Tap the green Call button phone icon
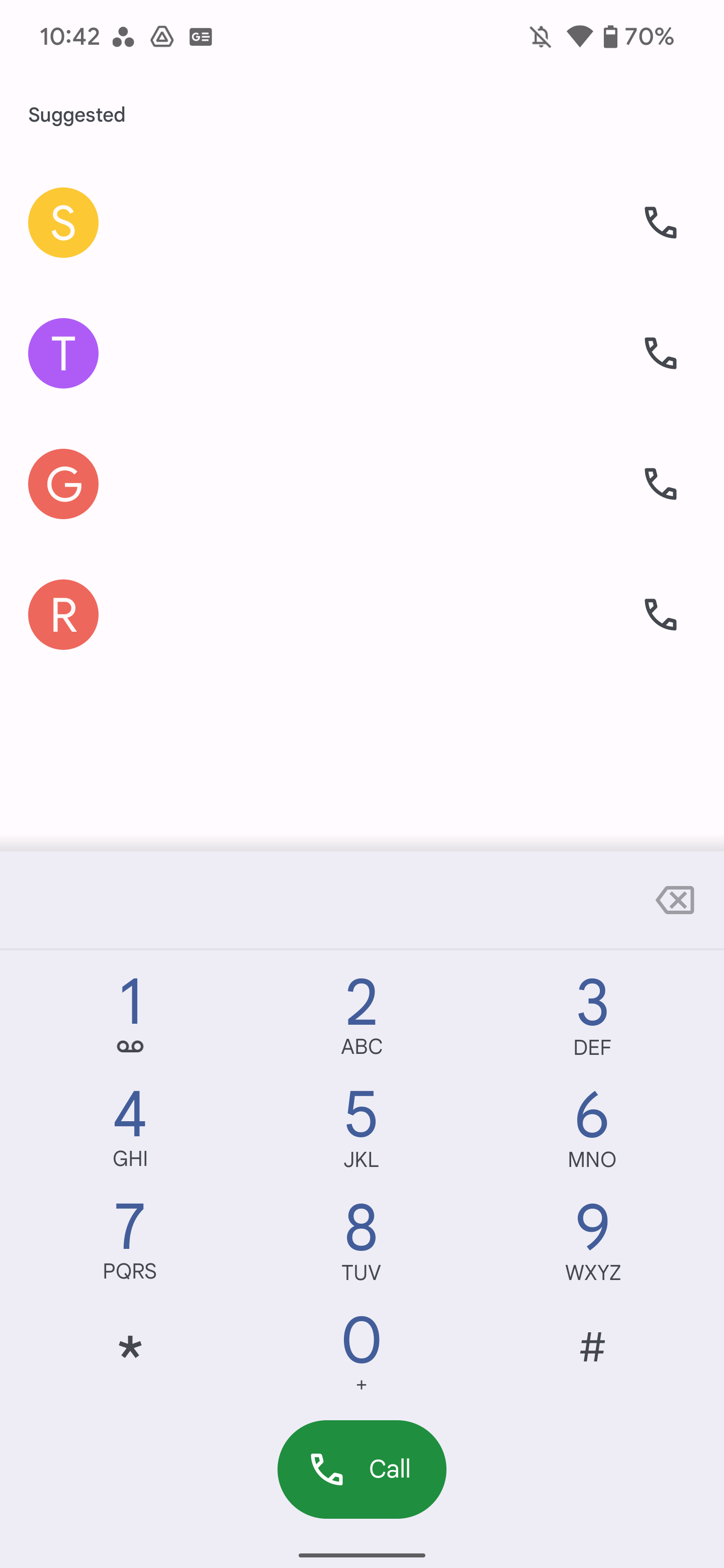The height and width of the screenshot is (1568, 724). [x=327, y=1469]
